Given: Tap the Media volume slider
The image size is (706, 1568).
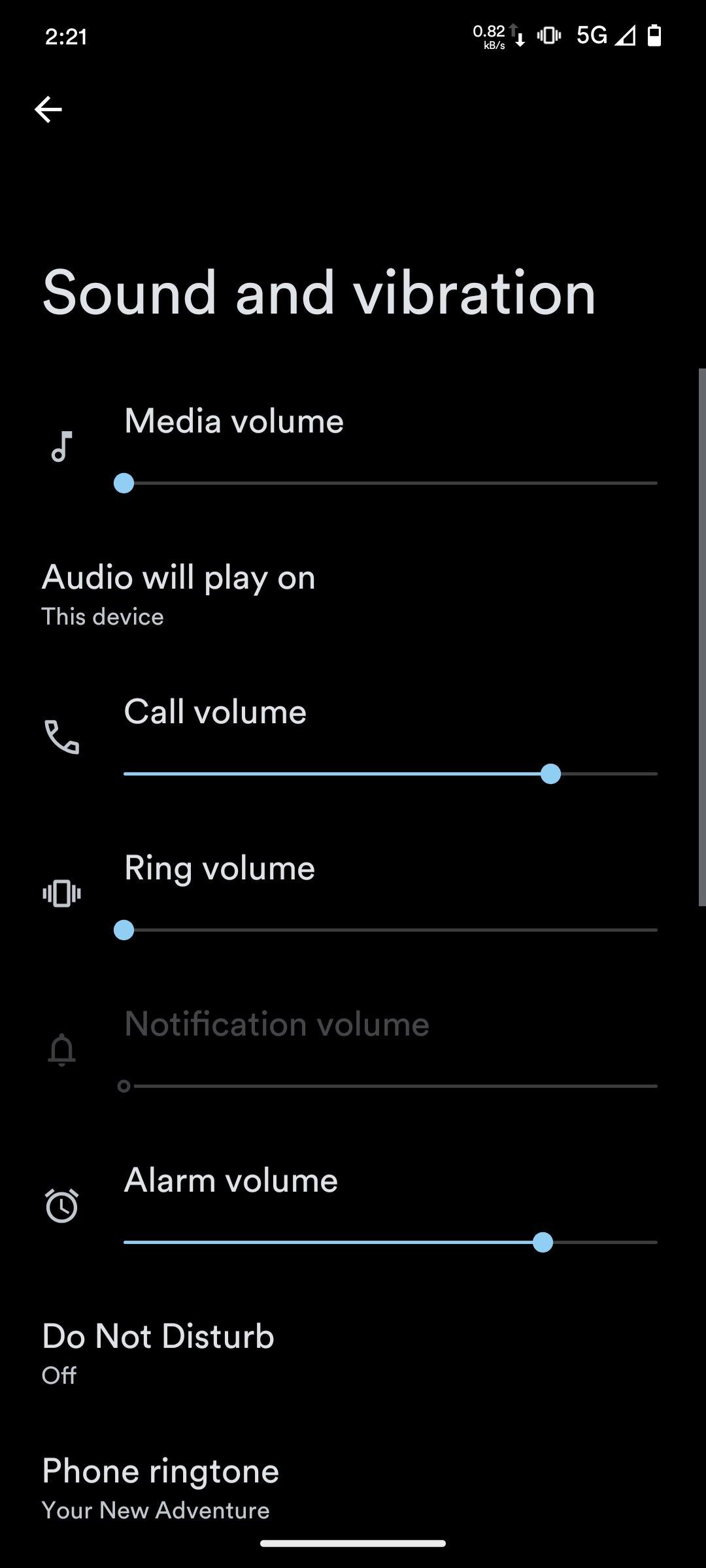Looking at the screenshot, I should (390, 483).
